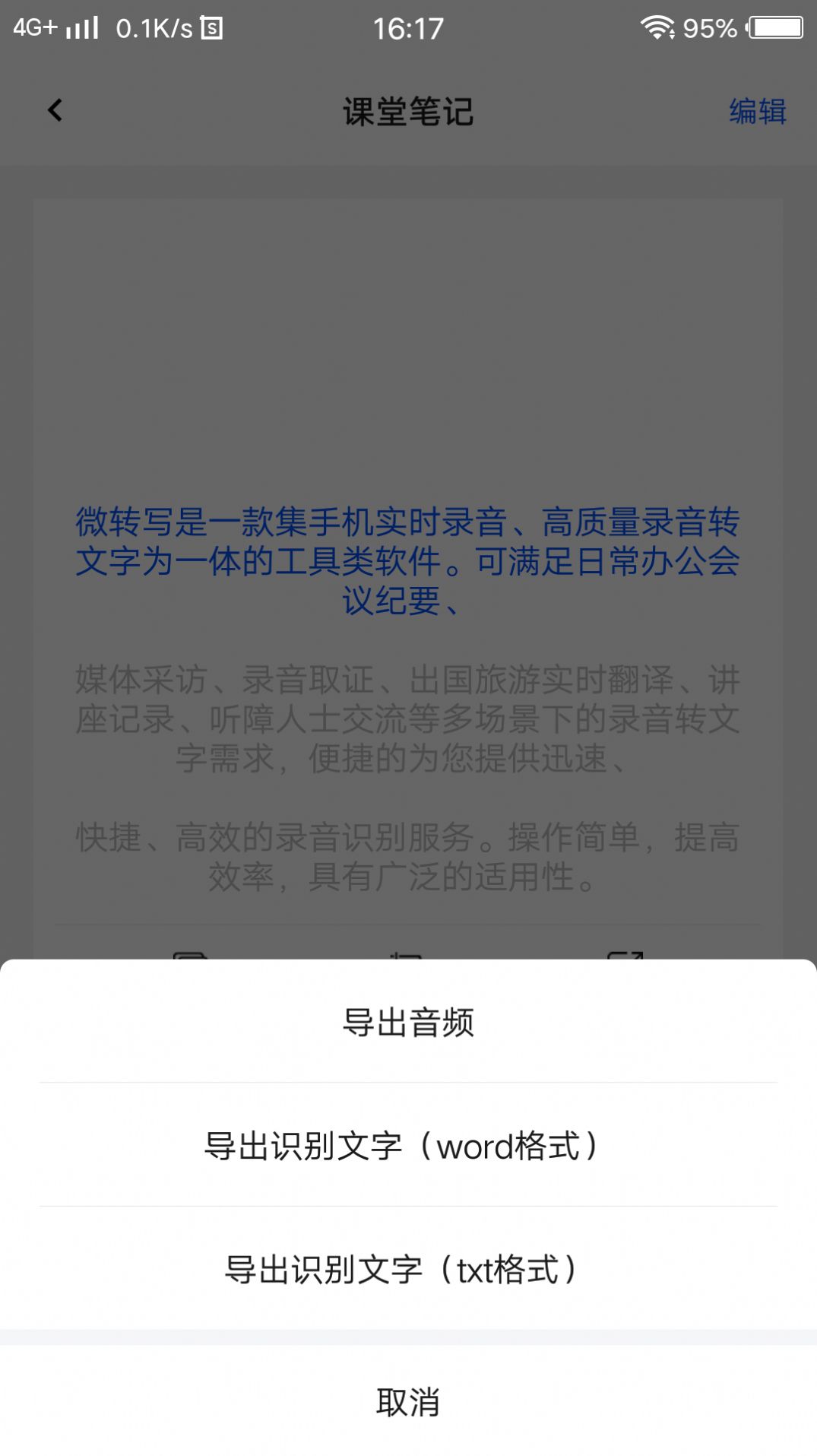The height and width of the screenshot is (1456, 817).
Task: Select 导出音频 from the export menu
Action: click(x=408, y=1023)
